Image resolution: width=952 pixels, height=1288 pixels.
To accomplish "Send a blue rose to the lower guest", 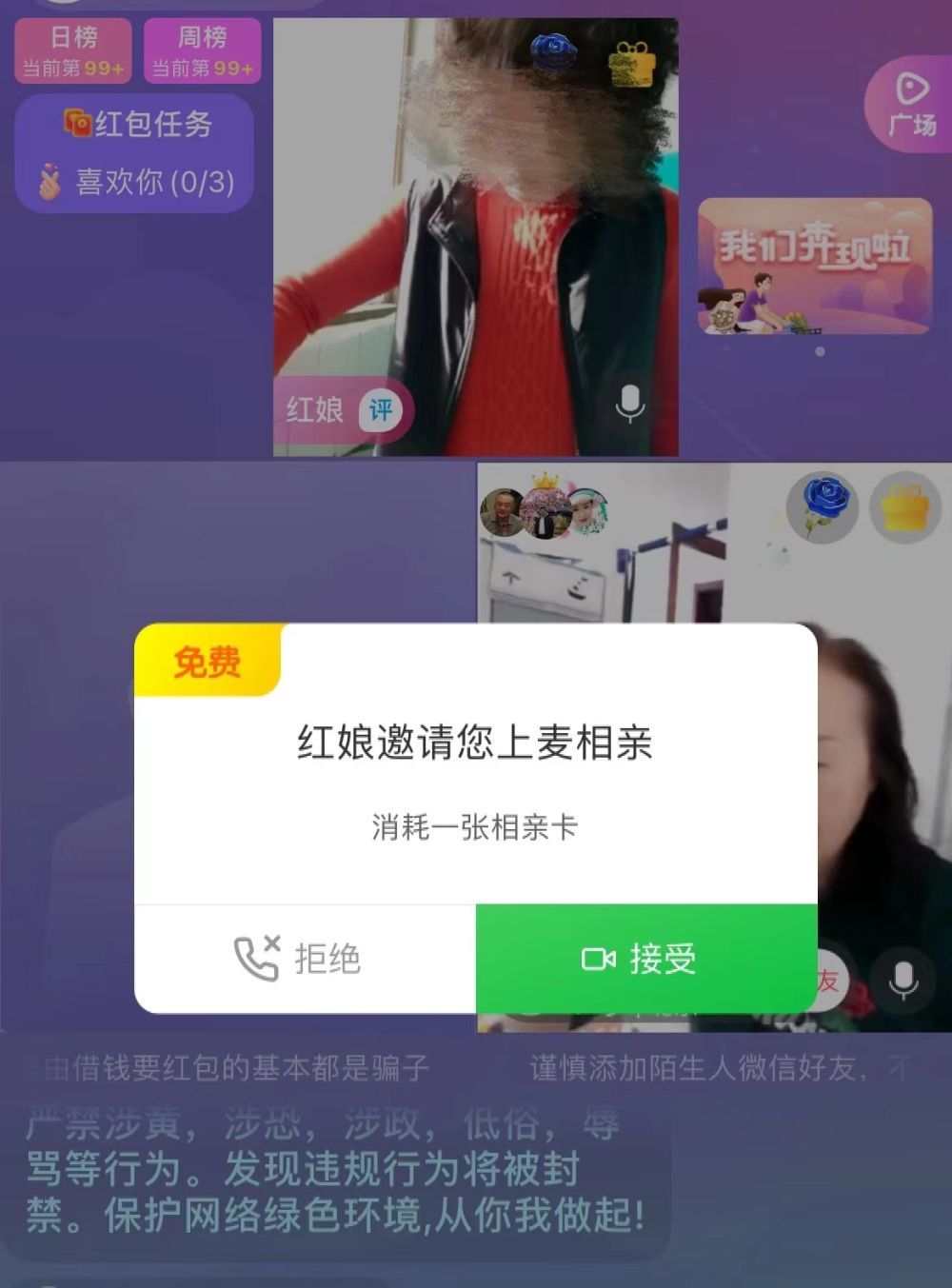I will pos(823,506).
